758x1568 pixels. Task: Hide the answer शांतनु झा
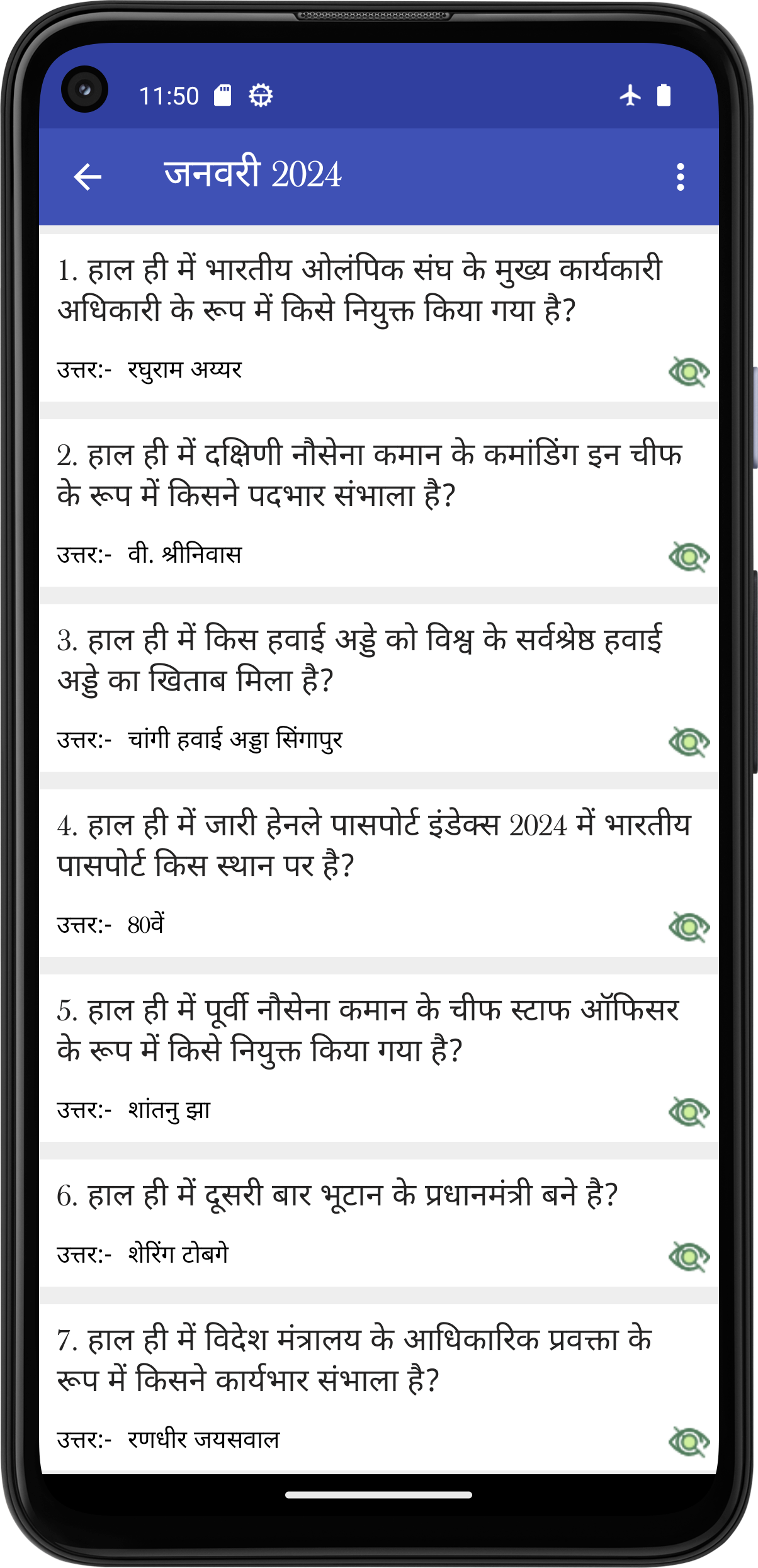[689, 1112]
